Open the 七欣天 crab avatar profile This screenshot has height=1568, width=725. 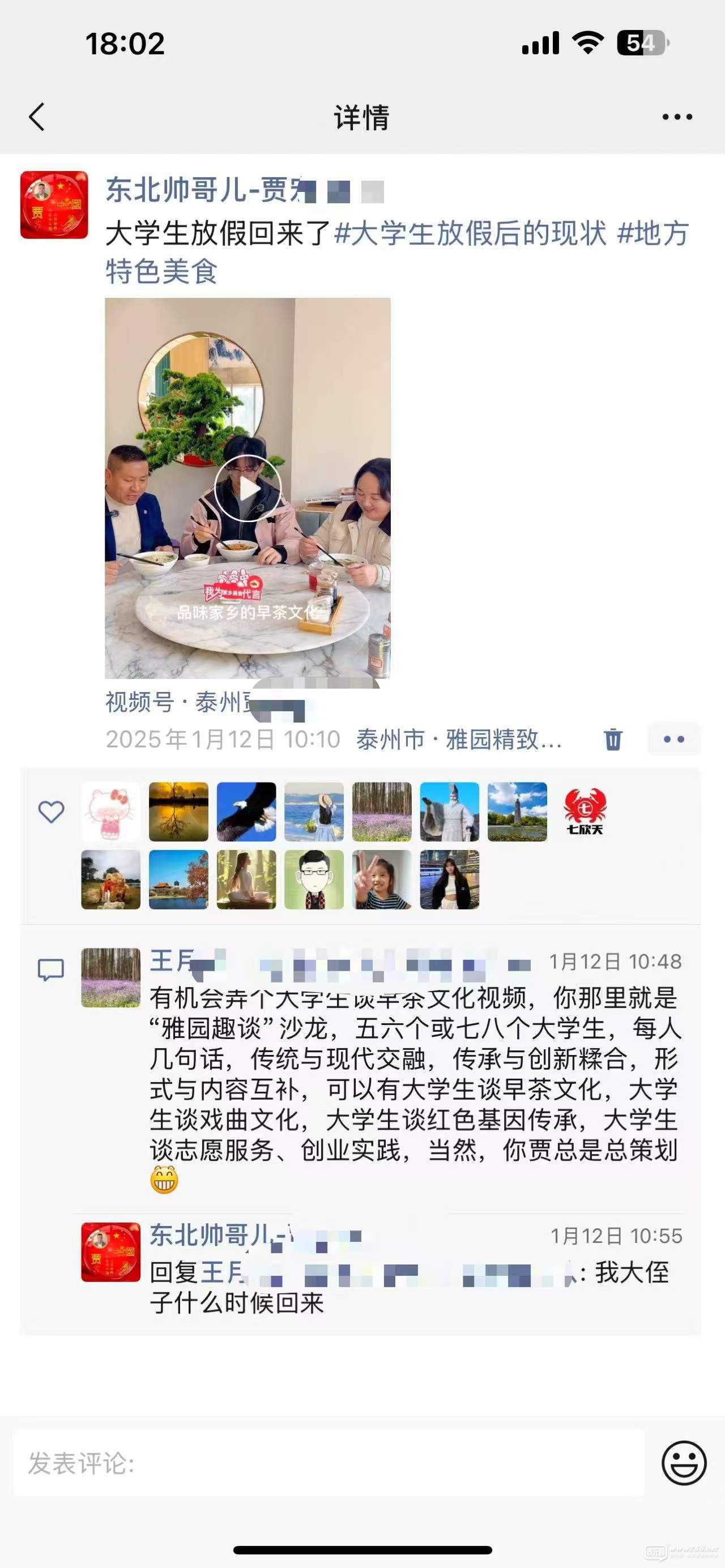[x=585, y=812]
